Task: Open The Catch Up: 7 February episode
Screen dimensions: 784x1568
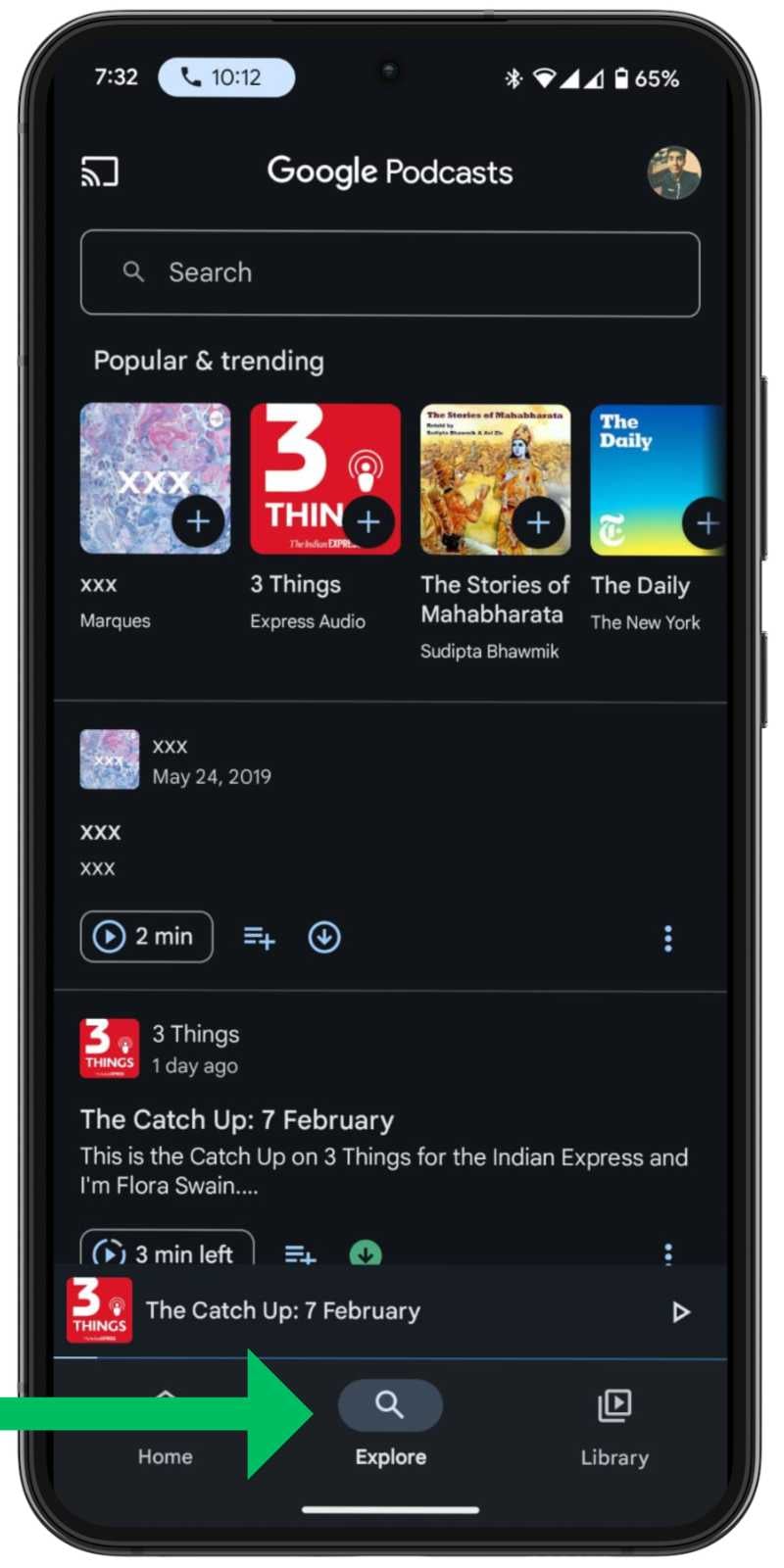Action: [237, 1119]
